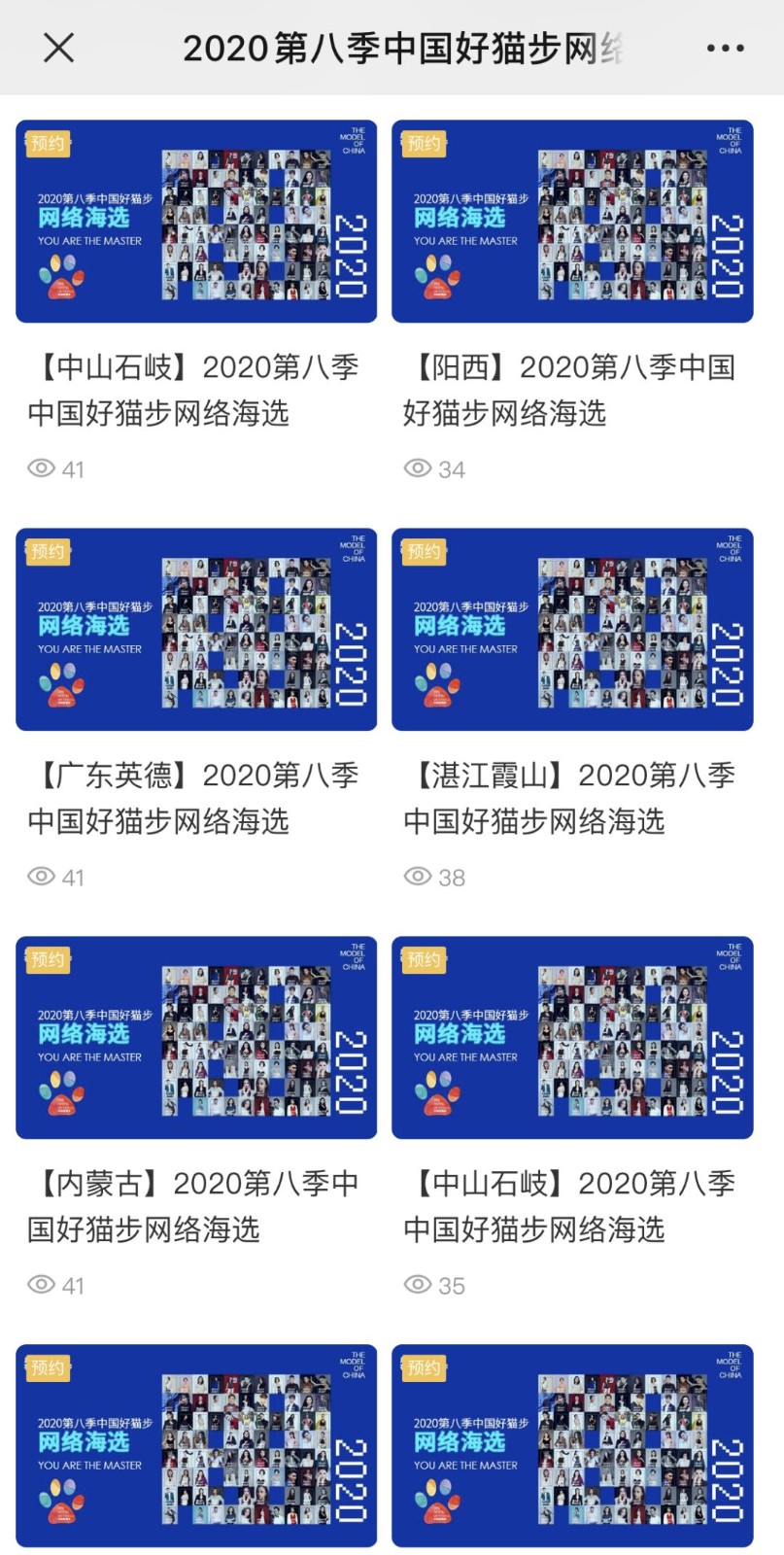Close this web page
The width and height of the screenshot is (784, 1555).
[58, 48]
